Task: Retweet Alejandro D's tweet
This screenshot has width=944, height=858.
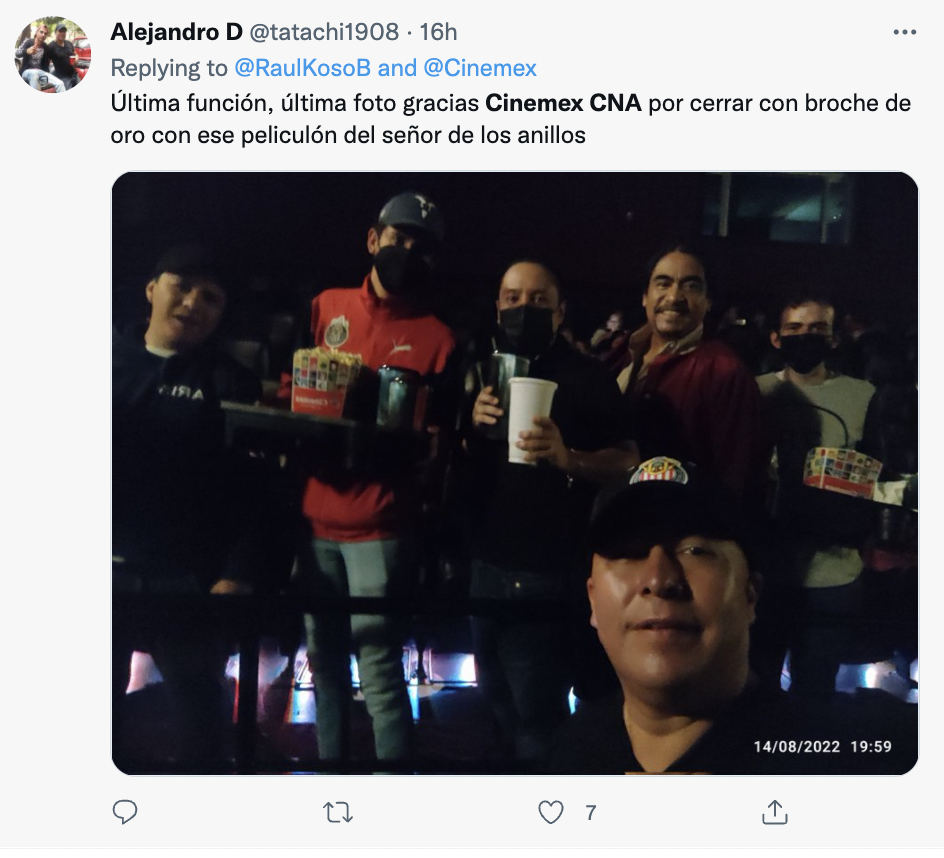Action: tap(339, 812)
